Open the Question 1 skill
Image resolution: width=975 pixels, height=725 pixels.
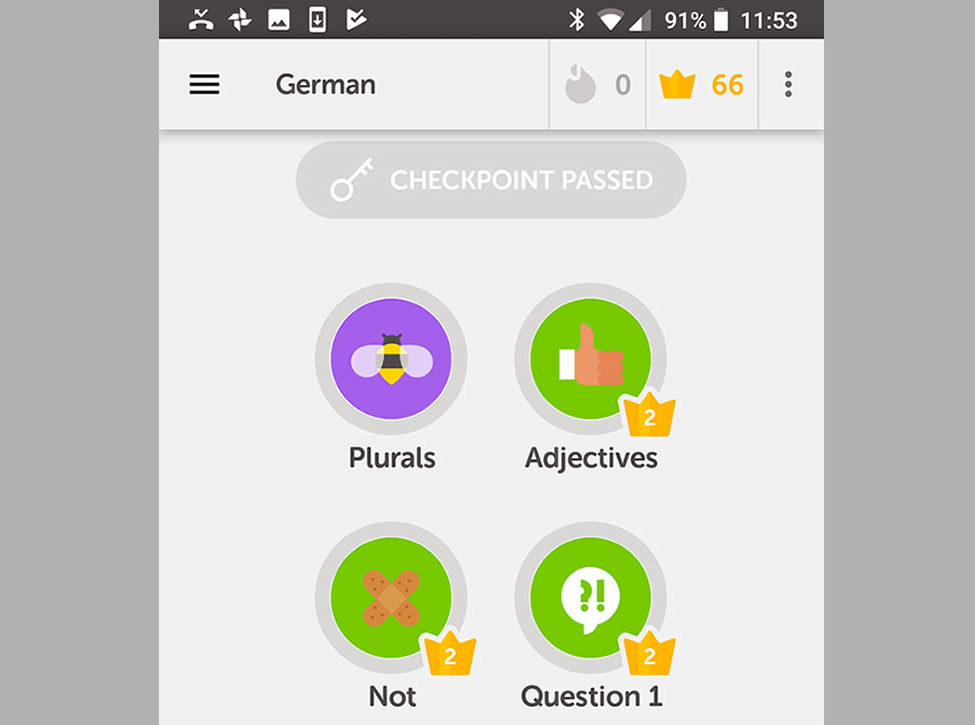tap(590, 598)
